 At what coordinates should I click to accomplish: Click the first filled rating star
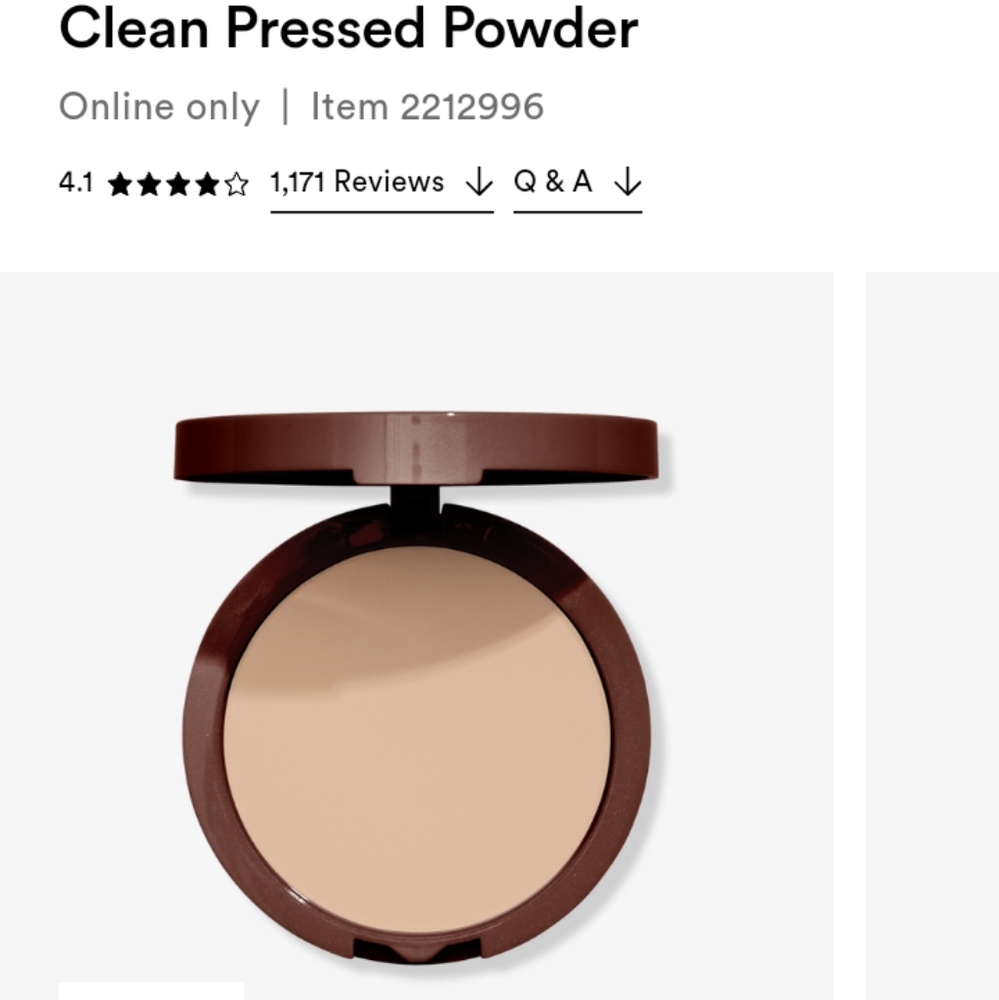coord(121,183)
